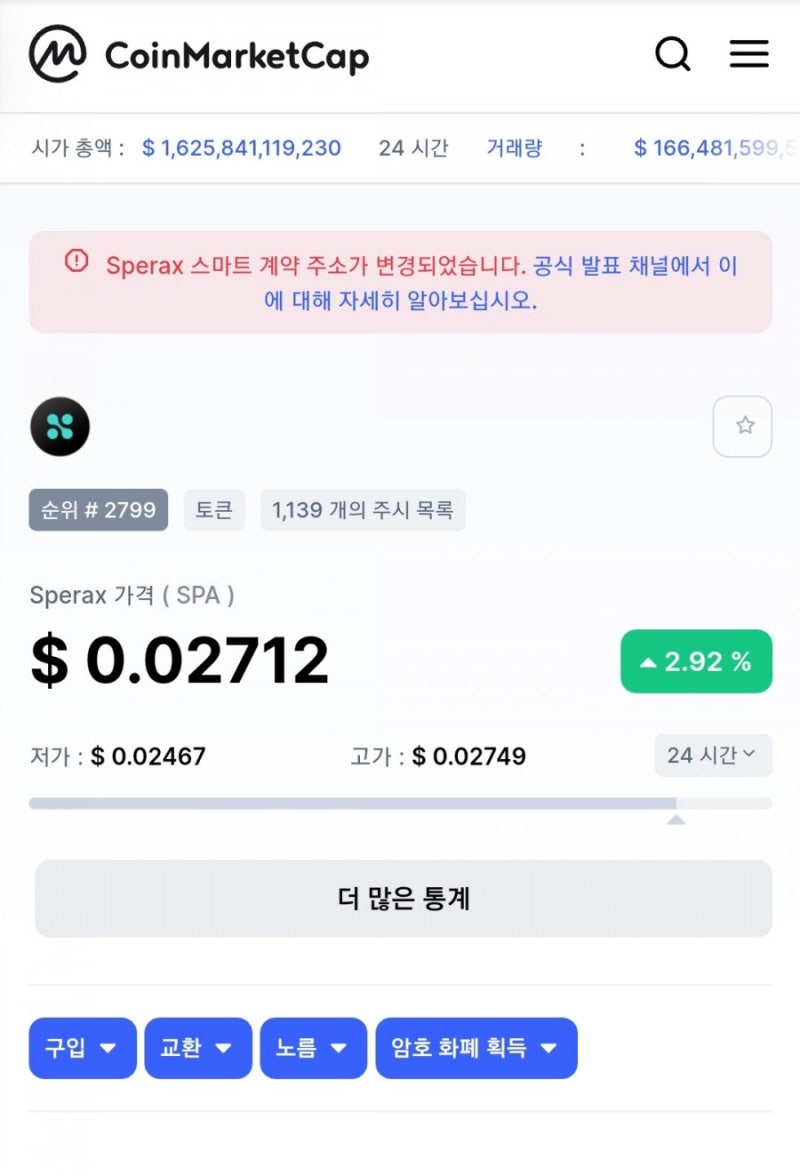The width and height of the screenshot is (800, 1176).
Task: Click the 1,139 개의 주시 목록 counter
Action: tap(362, 510)
